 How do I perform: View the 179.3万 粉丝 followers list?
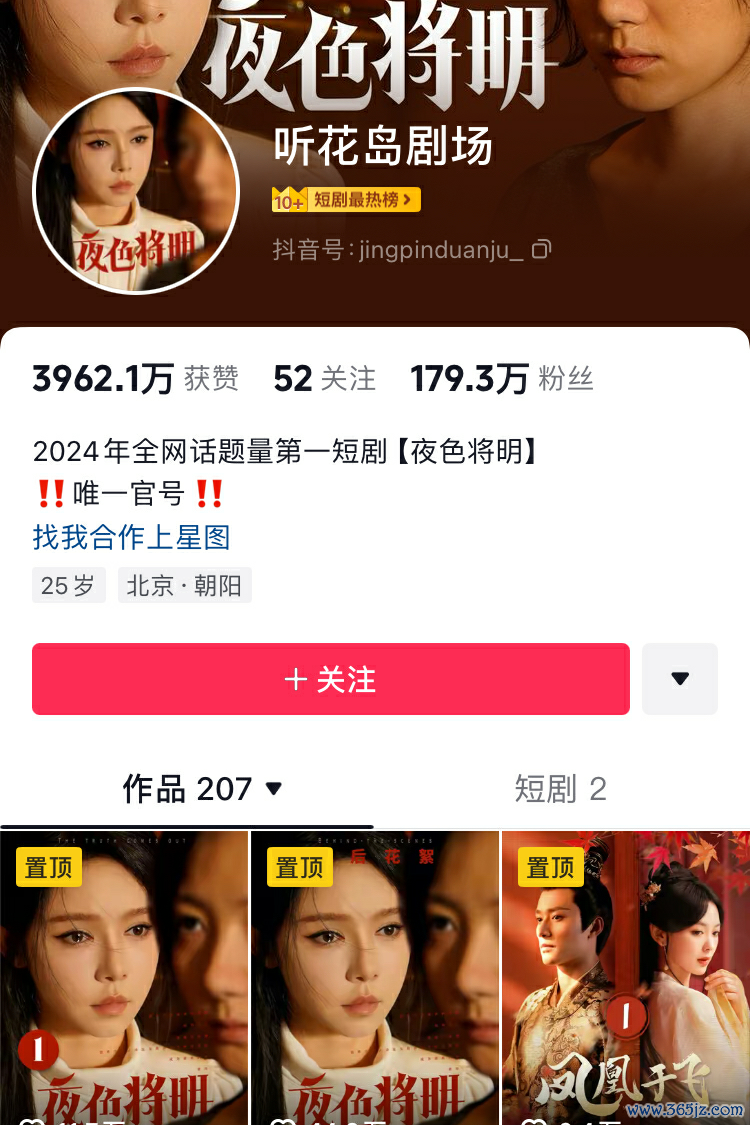(501, 378)
